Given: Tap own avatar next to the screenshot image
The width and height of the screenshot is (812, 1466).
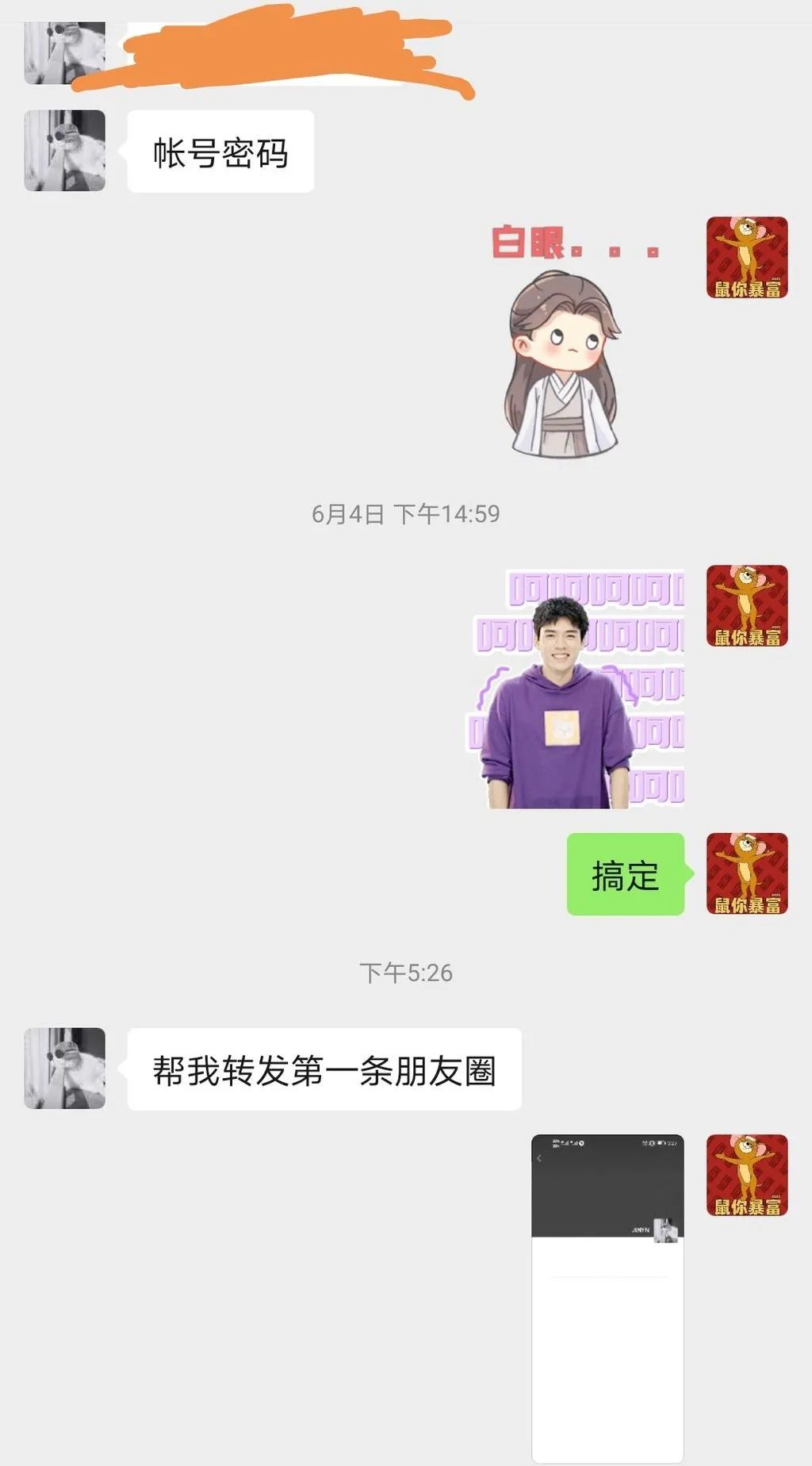Looking at the screenshot, I should (x=747, y=1175).
